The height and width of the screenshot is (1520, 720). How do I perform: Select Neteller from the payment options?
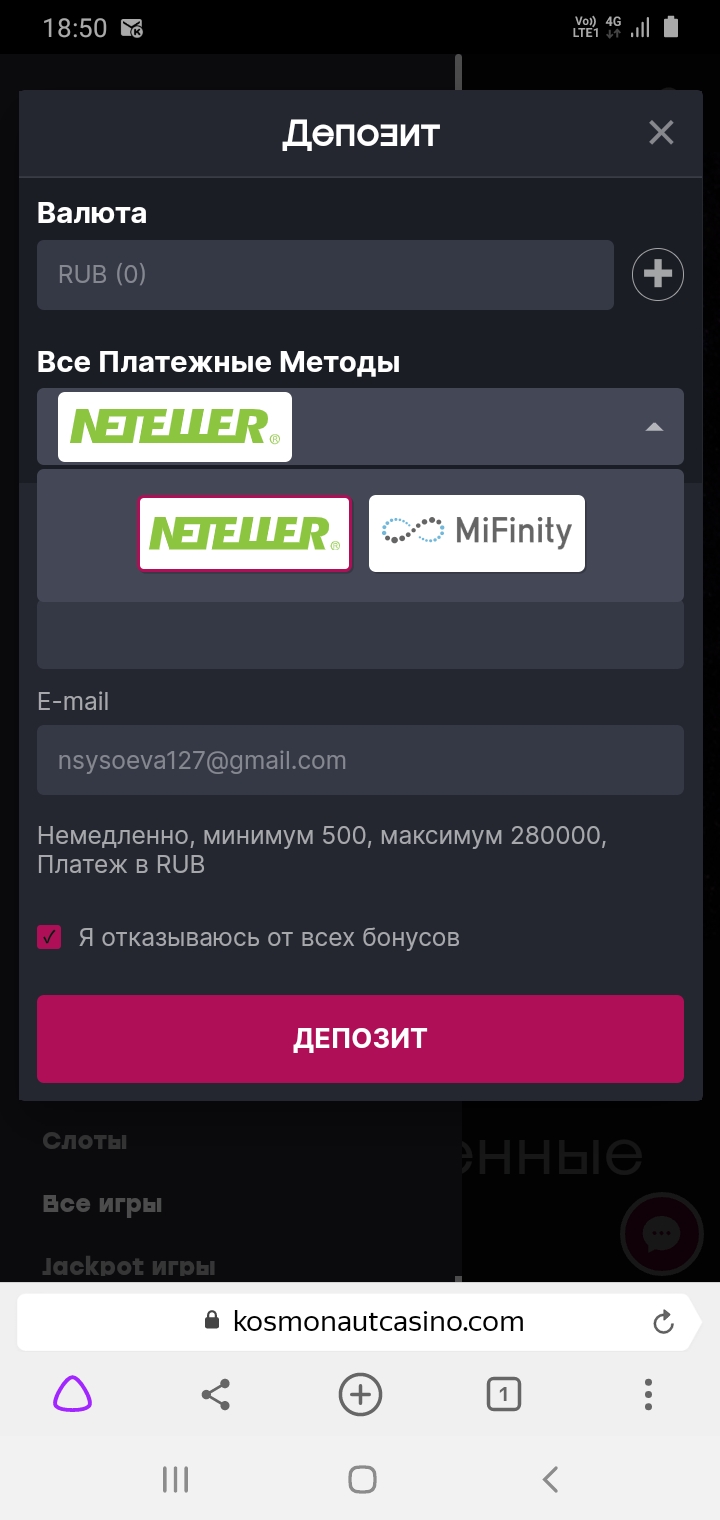[245, 534]
